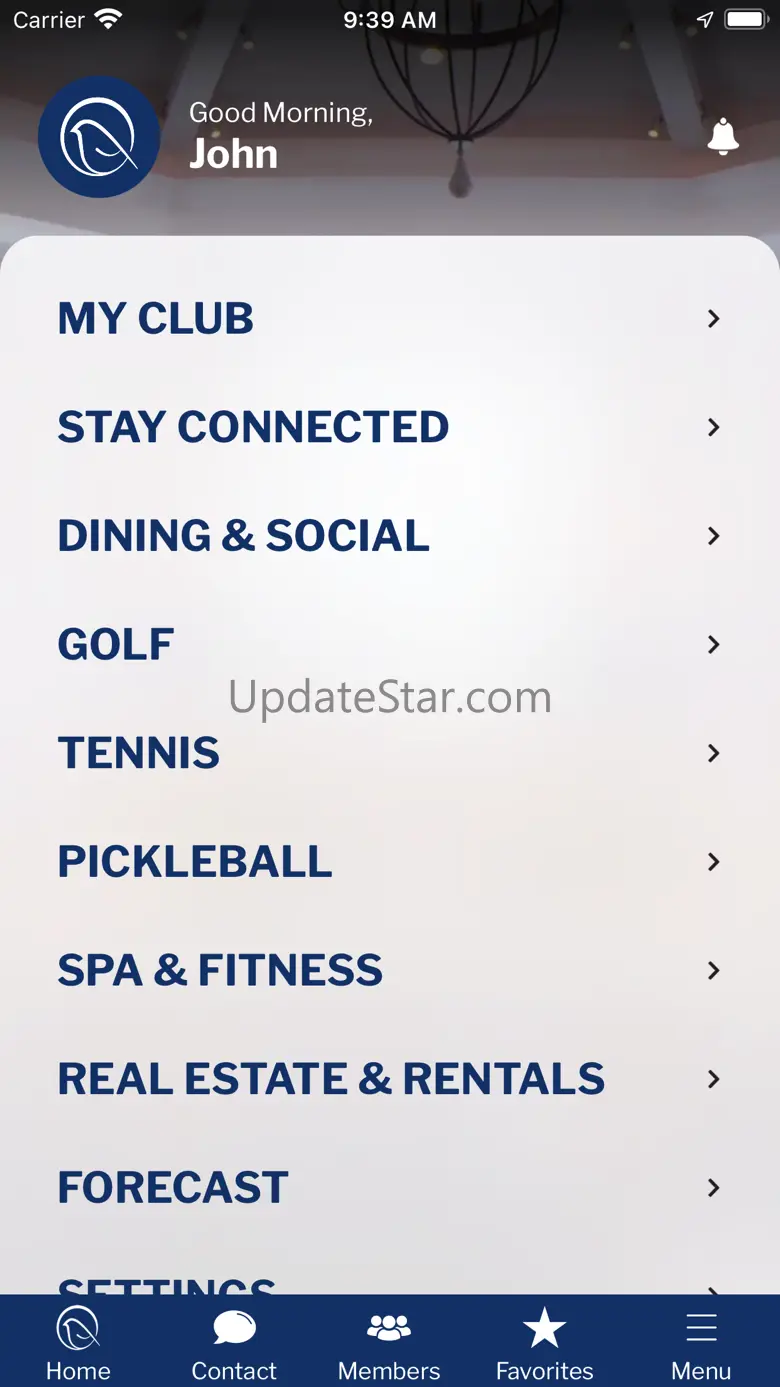Open the My Club section
Screen dimensions: 780x1387
point(389,319)
